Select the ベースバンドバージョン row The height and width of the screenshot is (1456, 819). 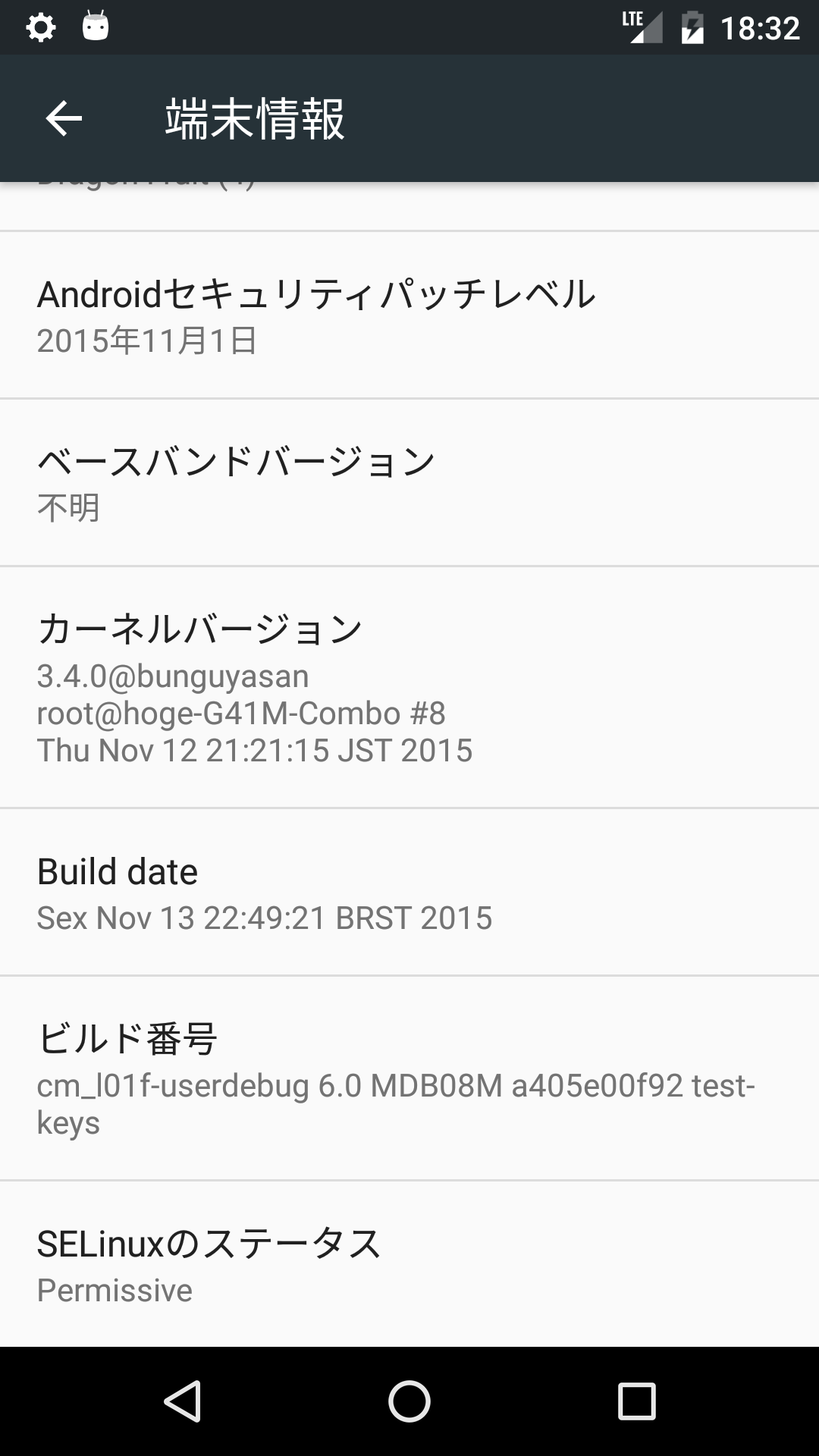click(x=409, y=482)
